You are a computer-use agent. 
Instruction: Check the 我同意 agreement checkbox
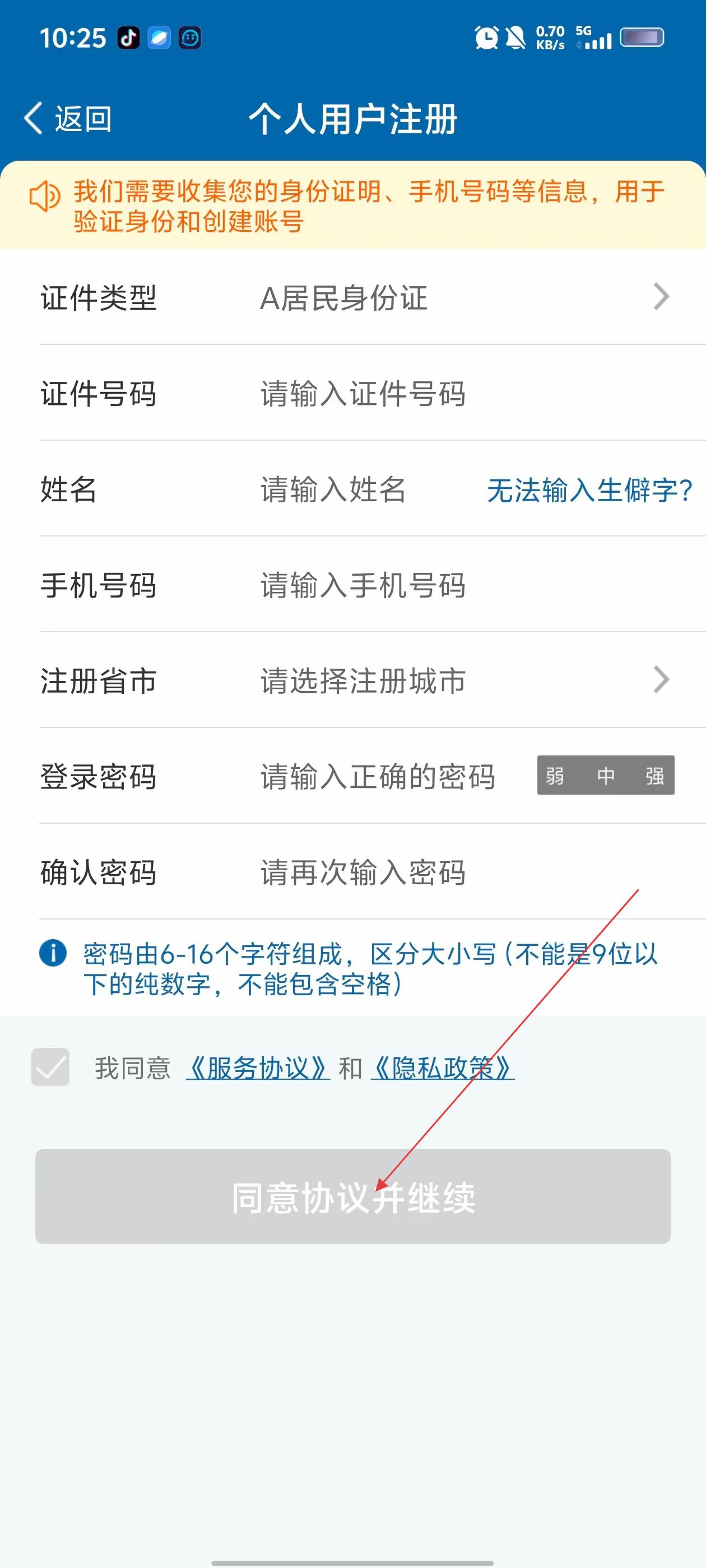(x=50, y=1067)
